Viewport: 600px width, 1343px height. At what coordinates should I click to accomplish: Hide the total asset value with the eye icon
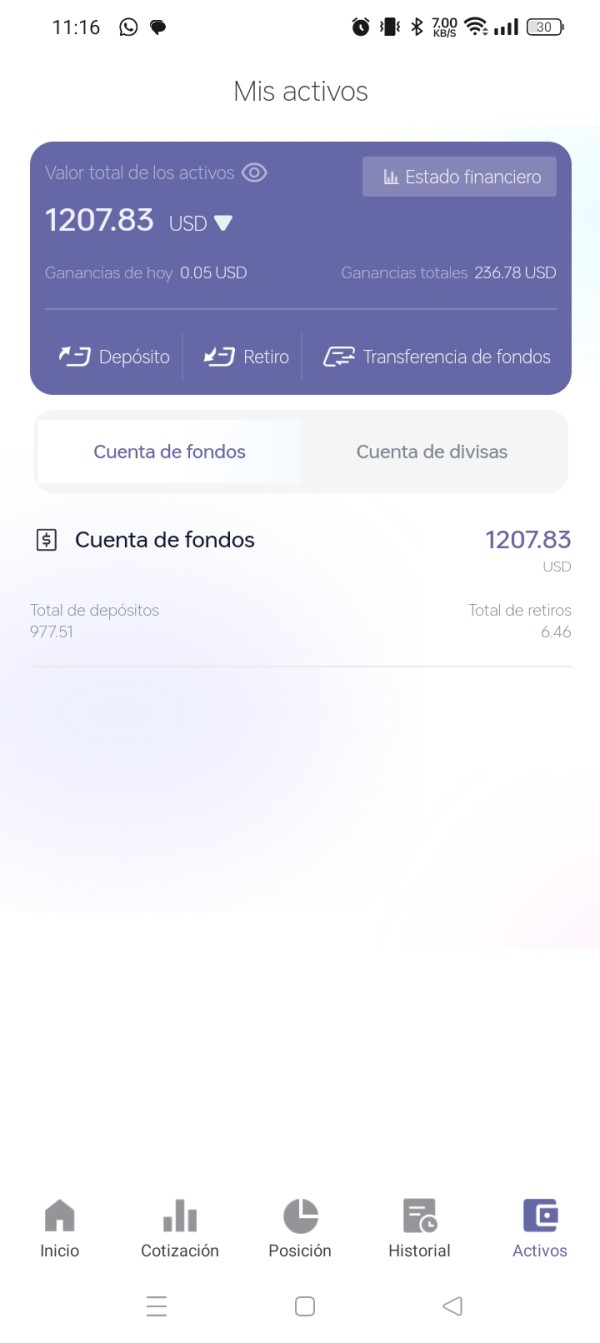pos(255,173)
